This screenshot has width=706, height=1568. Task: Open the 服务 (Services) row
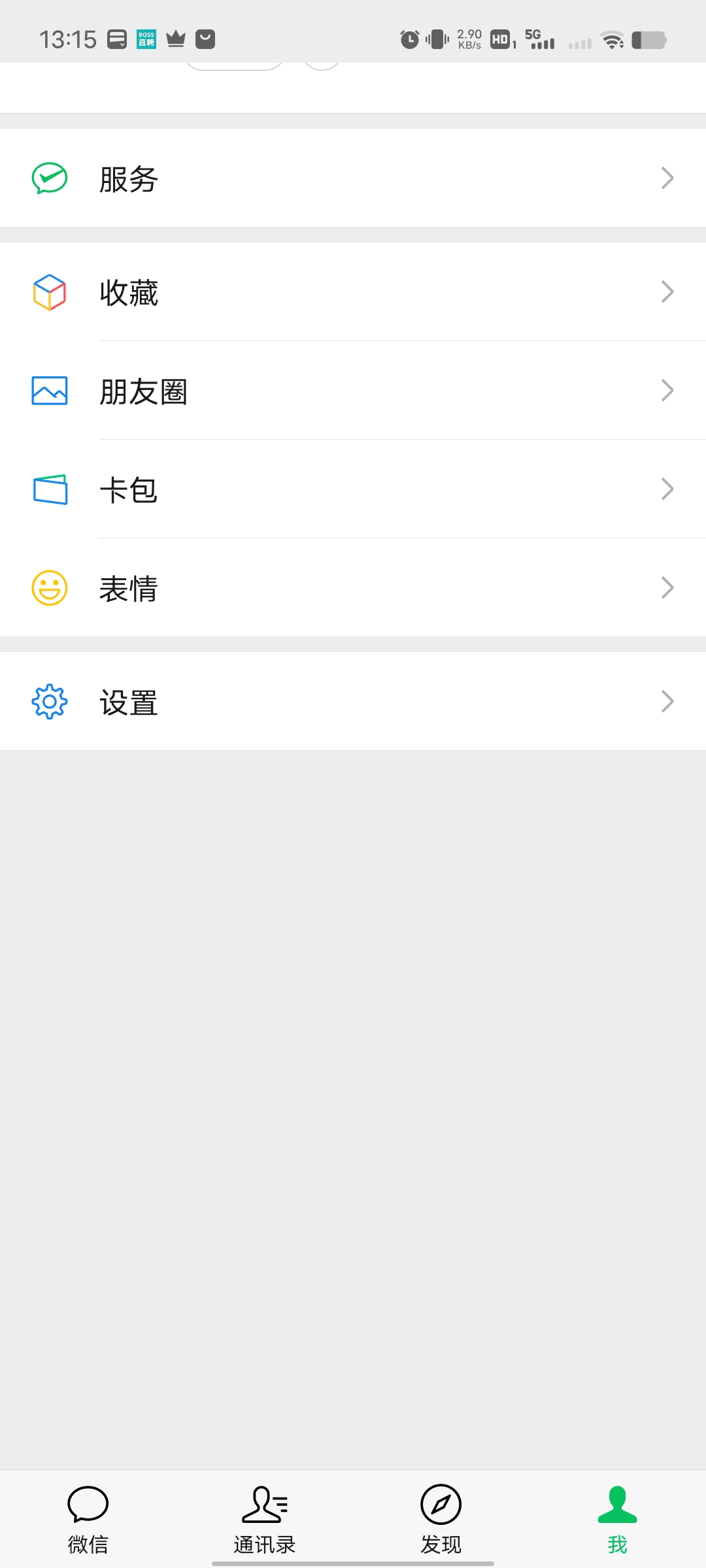pyautogui.click(x=353, y=178)
